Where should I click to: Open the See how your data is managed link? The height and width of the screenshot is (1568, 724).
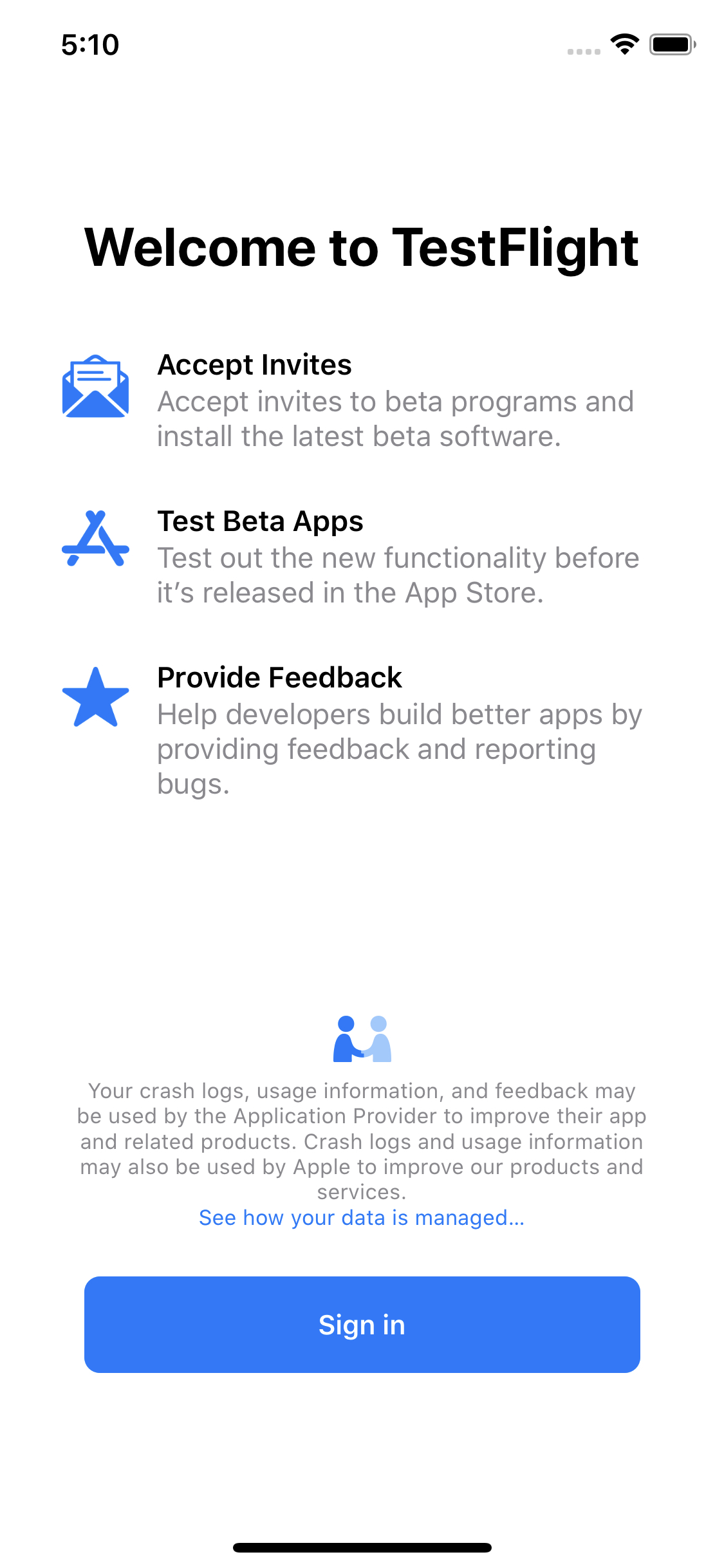362,1218
